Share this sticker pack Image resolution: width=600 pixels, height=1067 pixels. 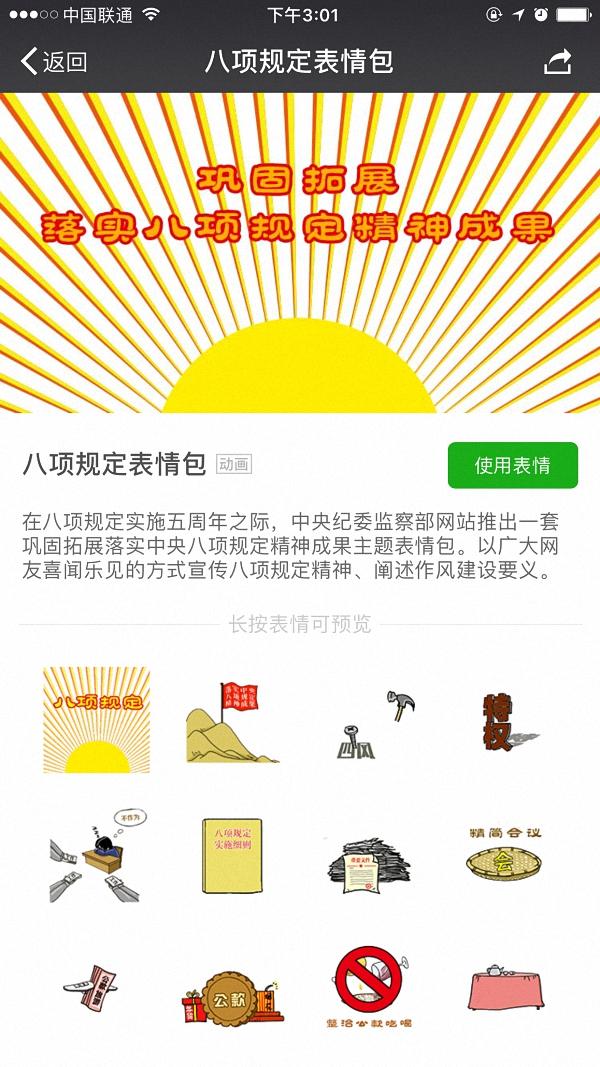(557, 62)
